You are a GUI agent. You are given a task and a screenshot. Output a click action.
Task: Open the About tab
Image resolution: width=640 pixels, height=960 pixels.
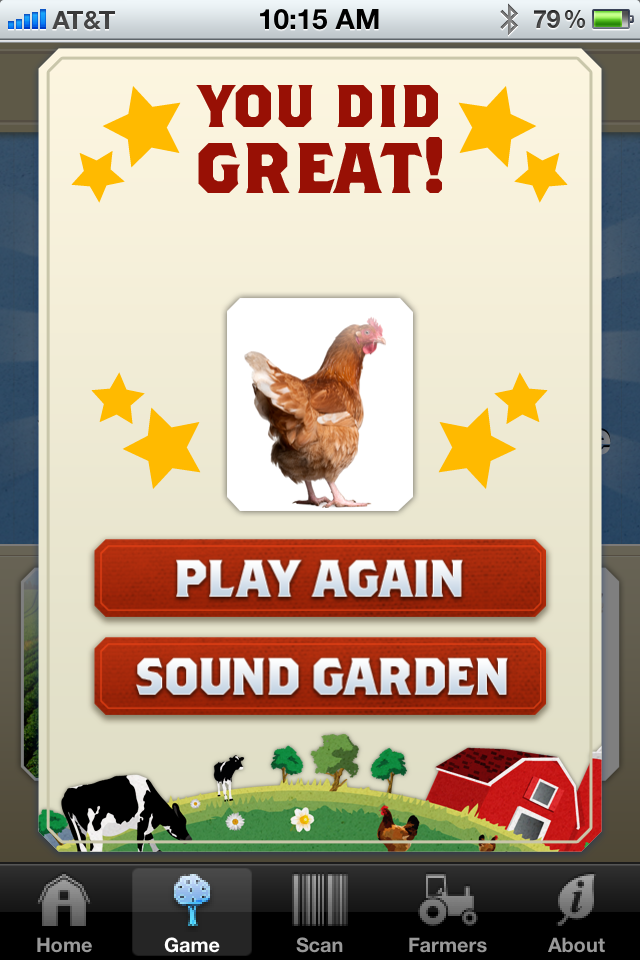pos(576,912)
